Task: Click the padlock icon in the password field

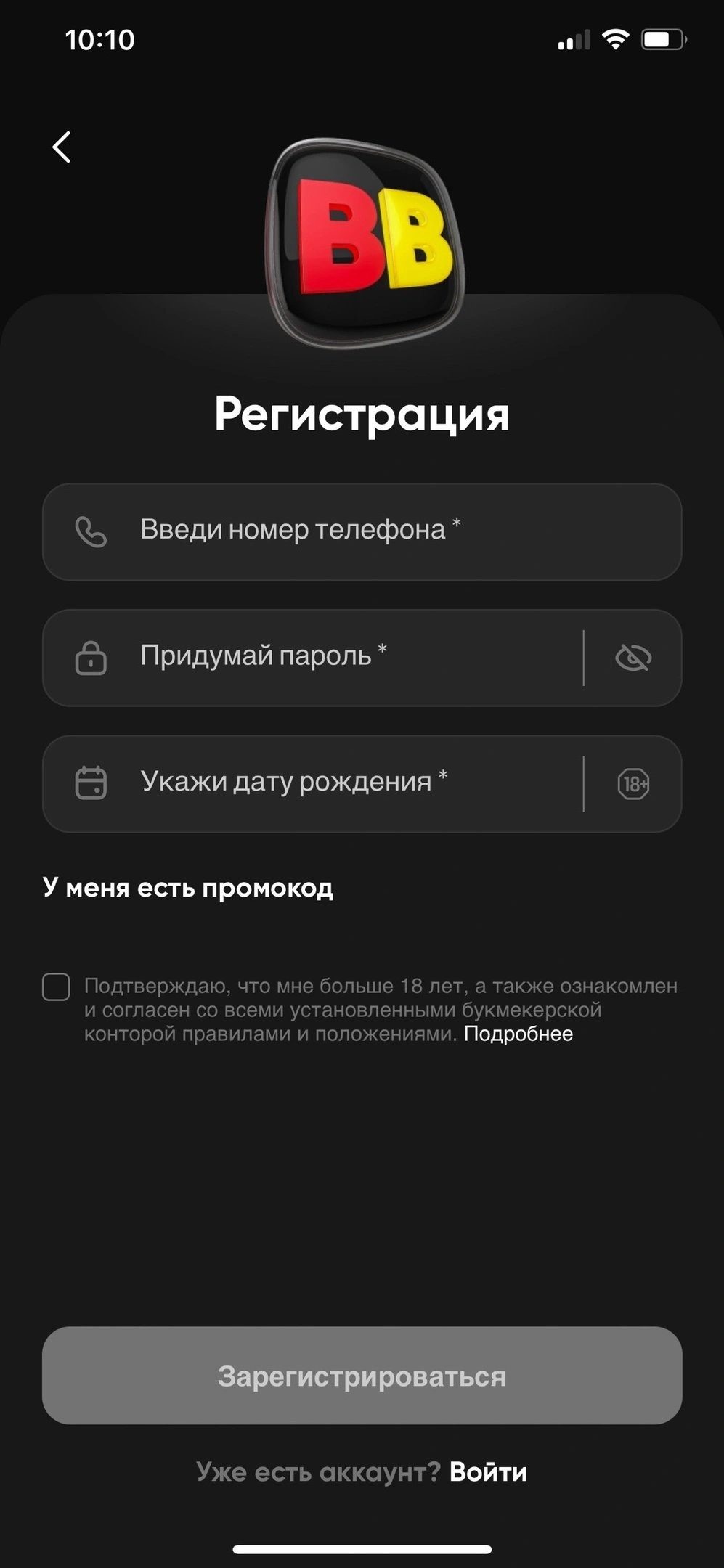Action: tap(91, 658)
